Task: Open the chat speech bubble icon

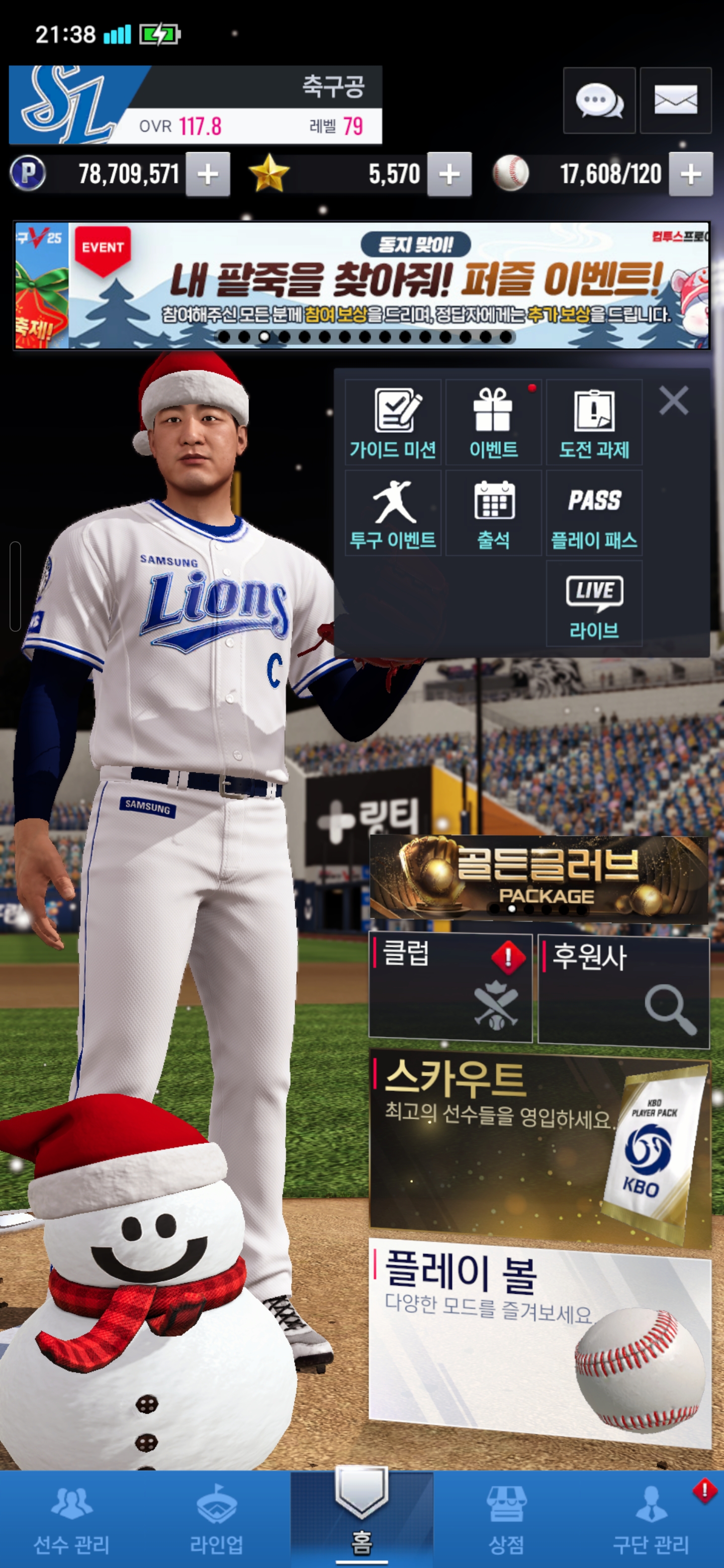Action: 599,101
